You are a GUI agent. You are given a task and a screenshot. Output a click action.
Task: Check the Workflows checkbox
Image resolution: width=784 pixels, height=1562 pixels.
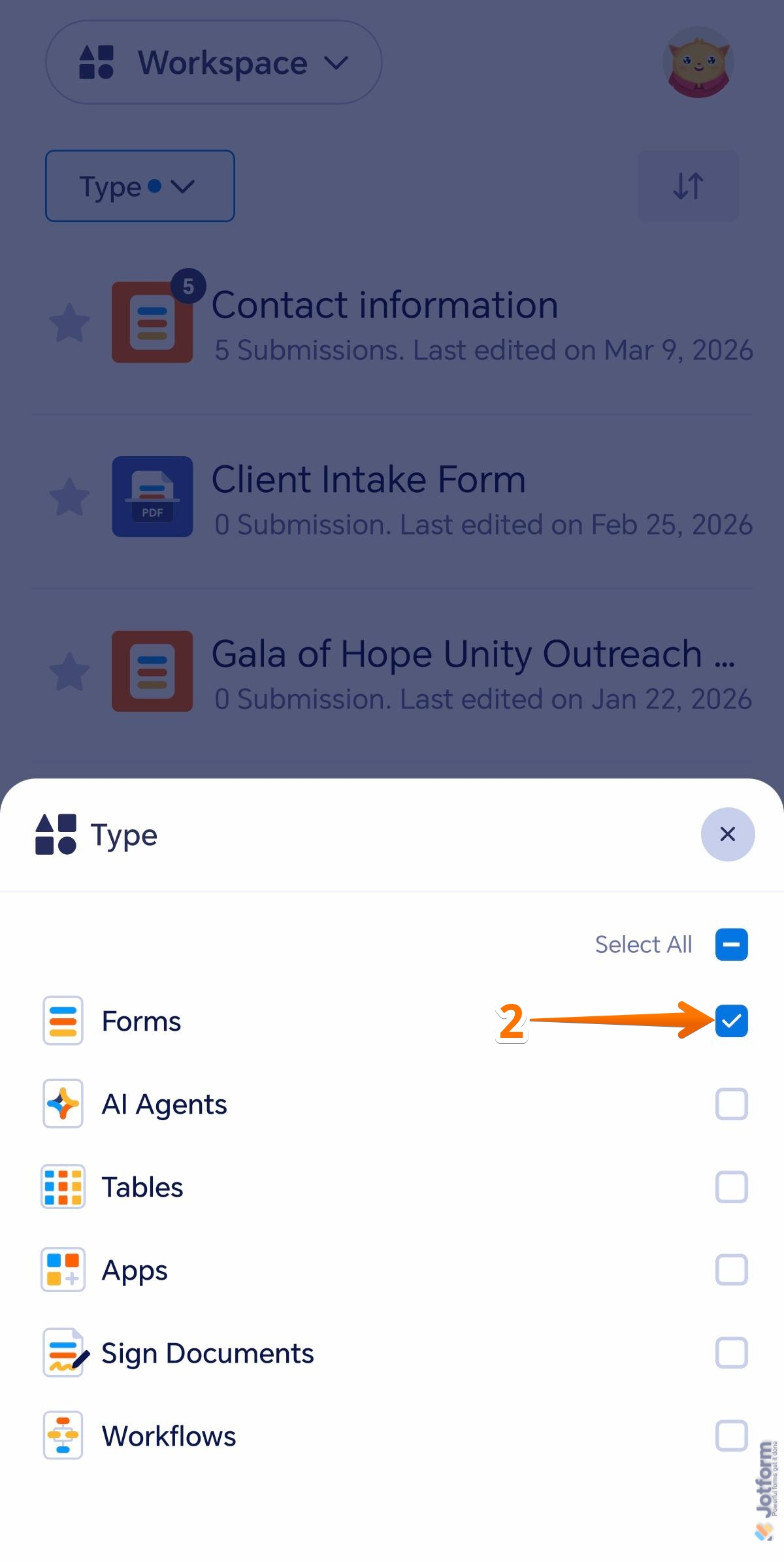click(731, 1436)
